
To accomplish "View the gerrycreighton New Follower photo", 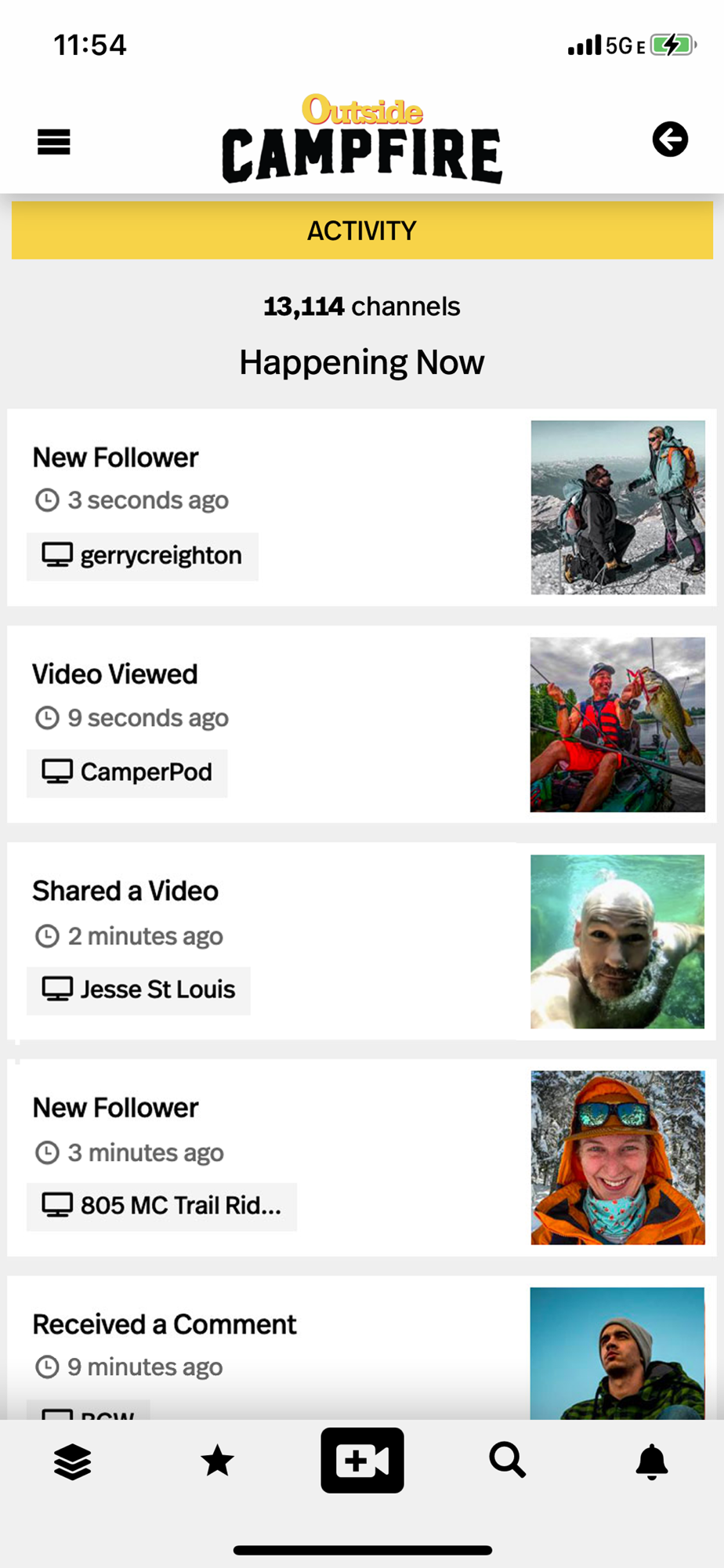I will tap(617, 507).
